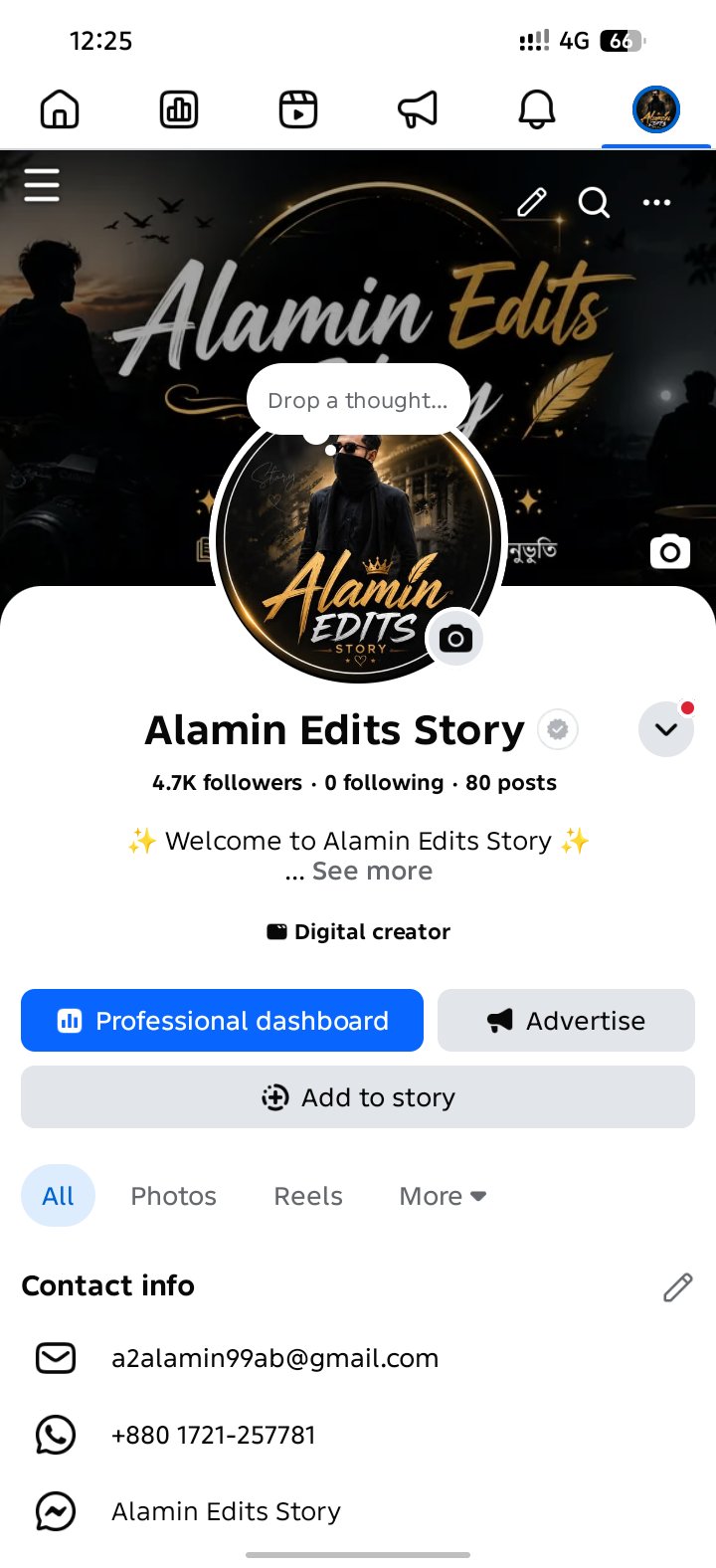The height and width of the screenshot is (1568, 716).
Task: Tap the Advertise button
Action: 566,1020
